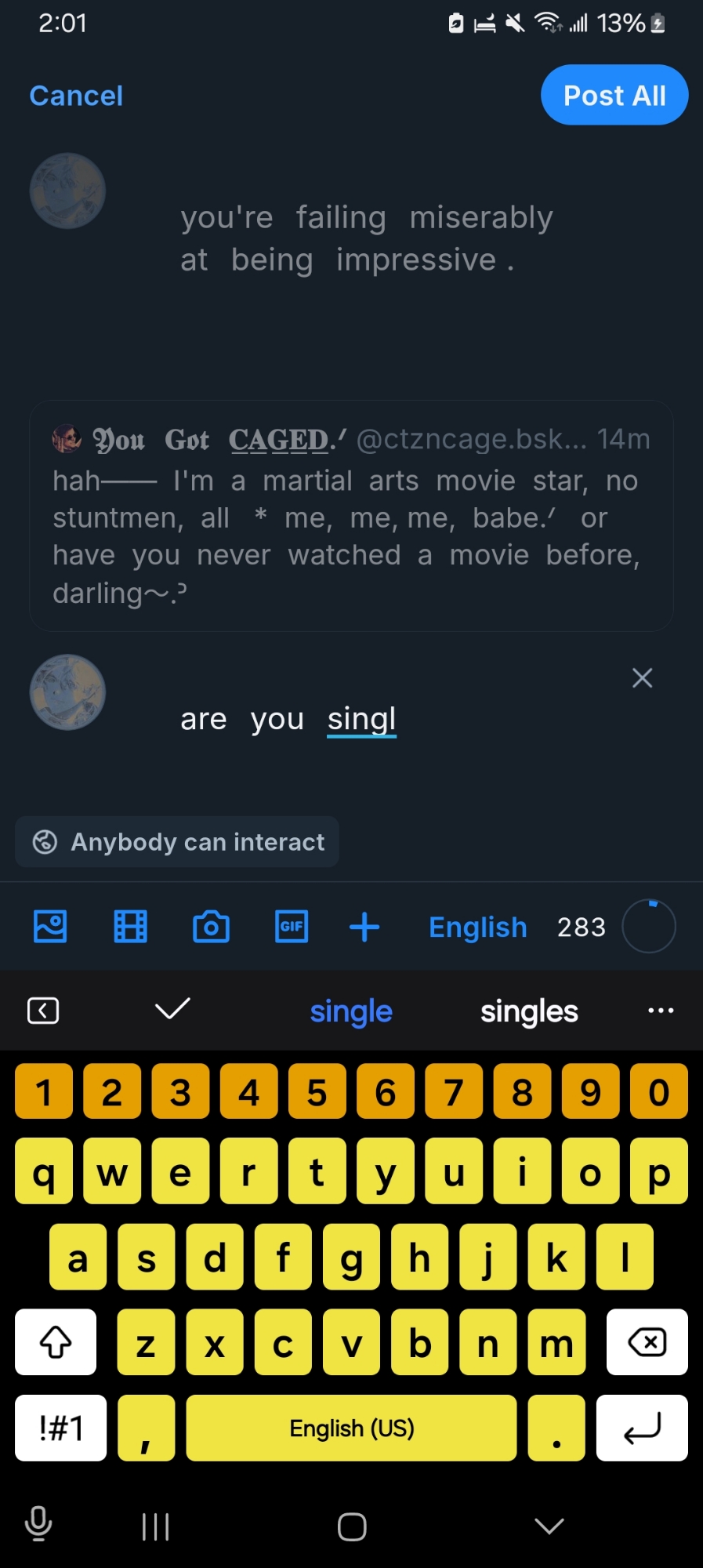The height and width of the screenshot is (1568, 703).
Task: Change the post language from English
Action: tap(477, 927)
